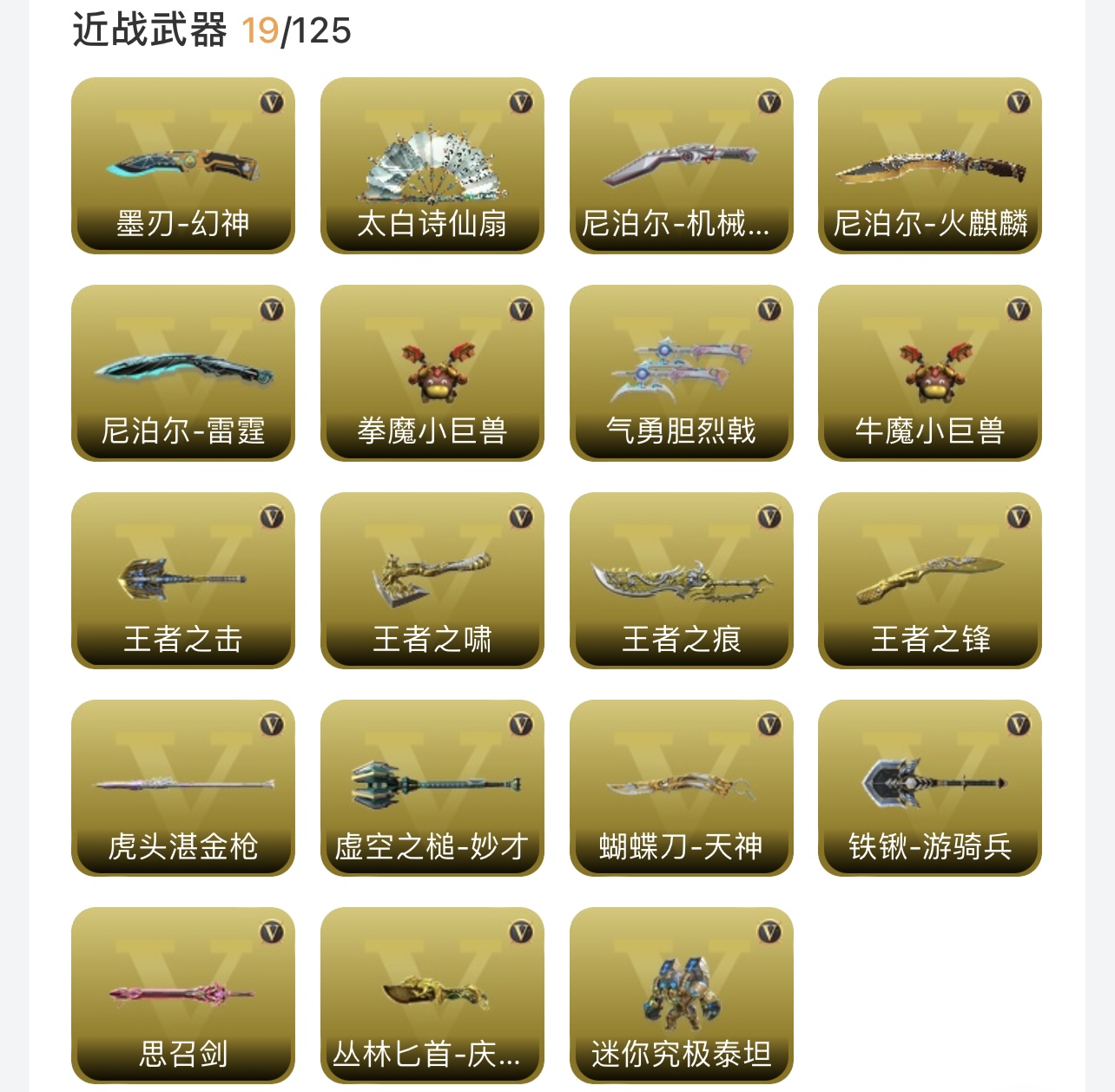This screenshot has width=1115, height=1092.
Task: Tap the 尼泊尔-机械... weapon card
Action: [682, 166]
